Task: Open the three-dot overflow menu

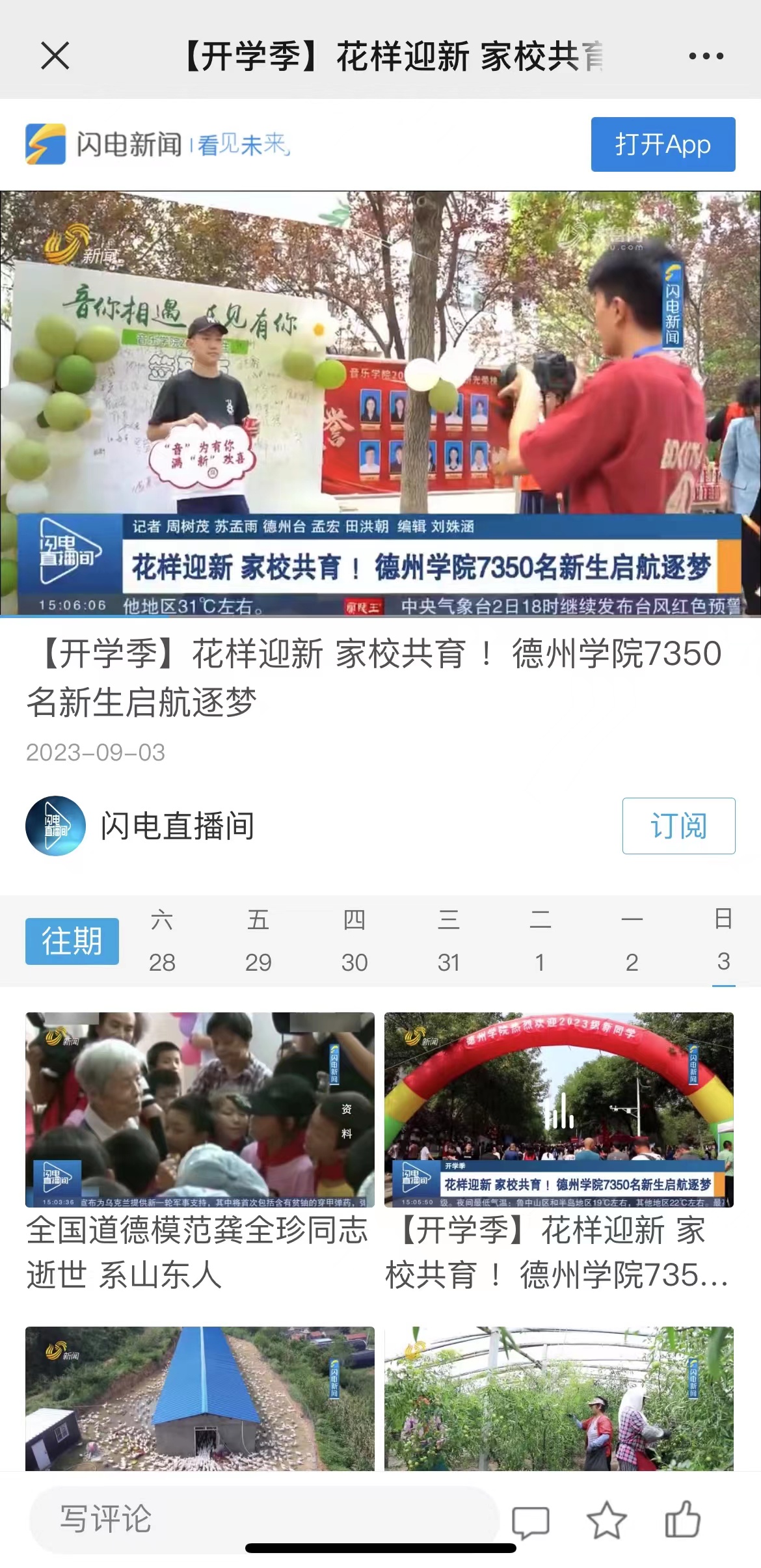Action: [706, 56]
